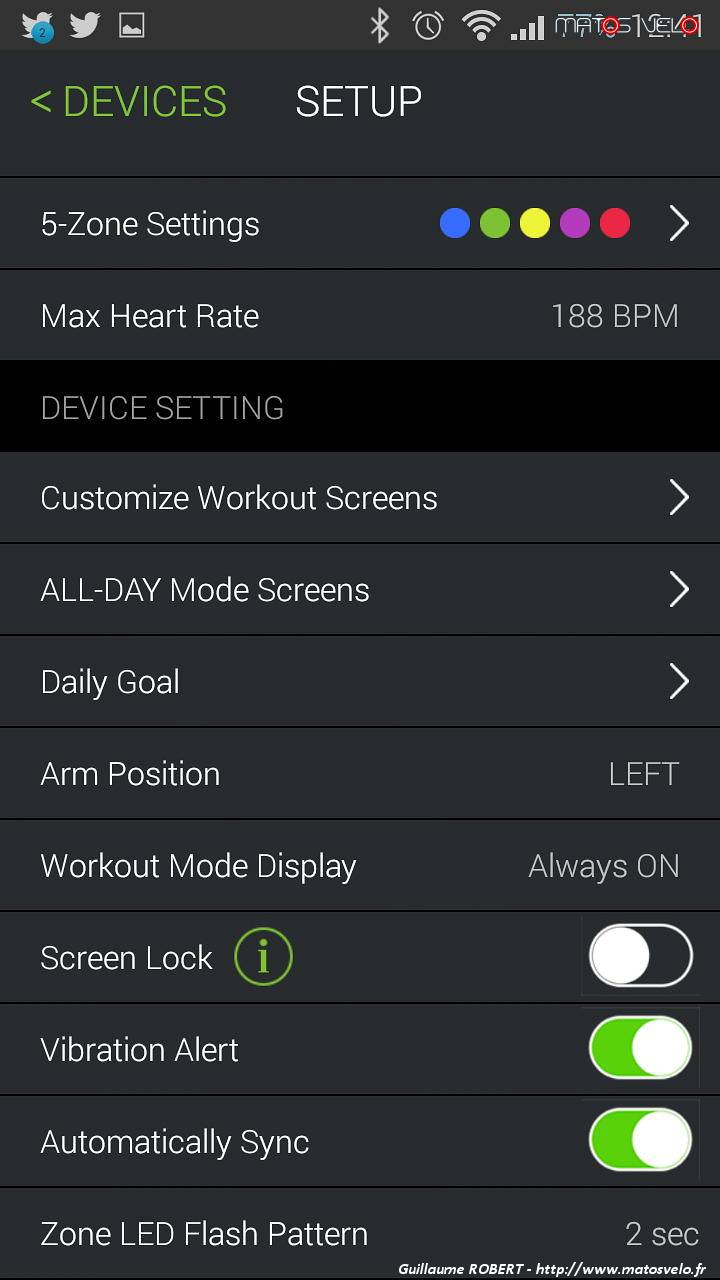Change the Max Heart Rate value
The height and width of the screenshot is (1280, 720).
coord(360,316)
